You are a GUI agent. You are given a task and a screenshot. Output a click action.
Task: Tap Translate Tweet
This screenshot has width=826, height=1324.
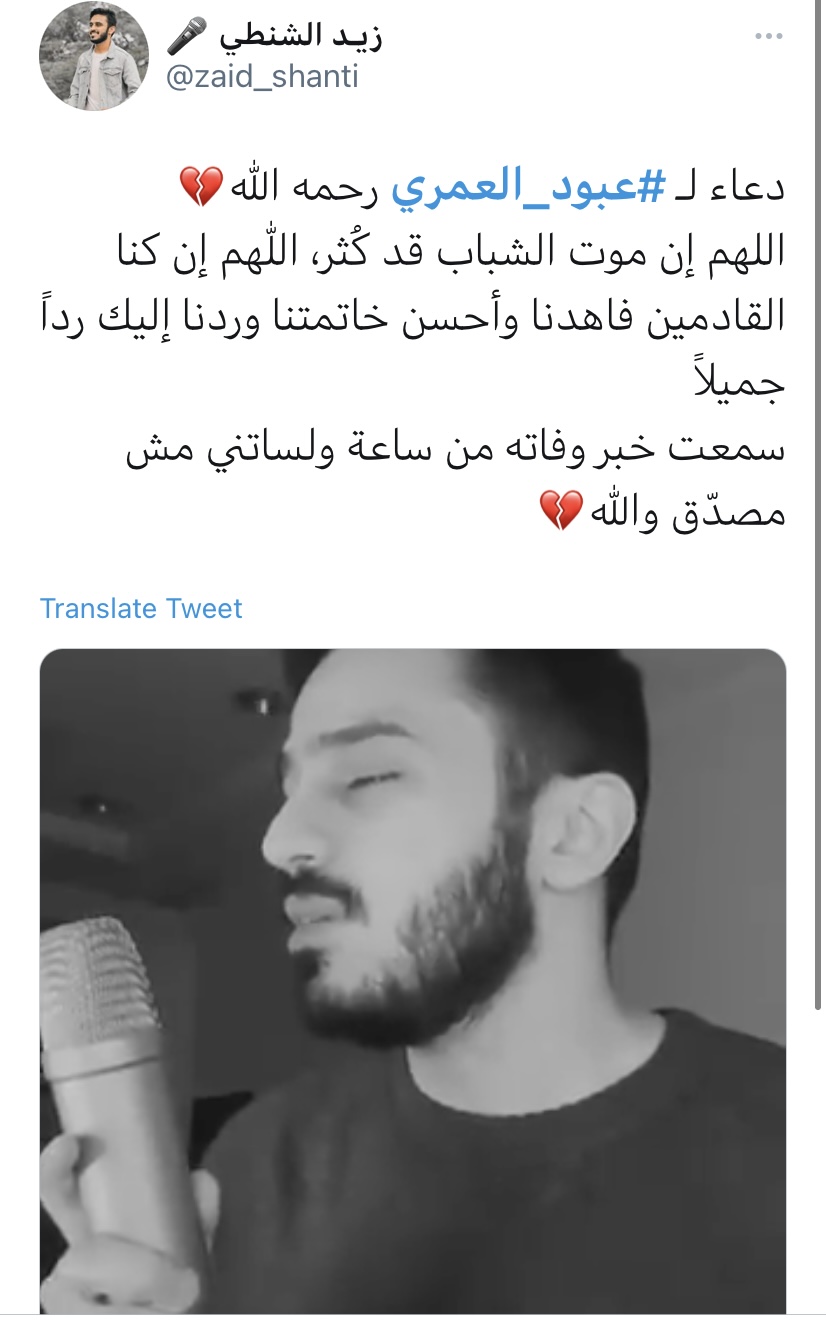(x=141, y=608)
